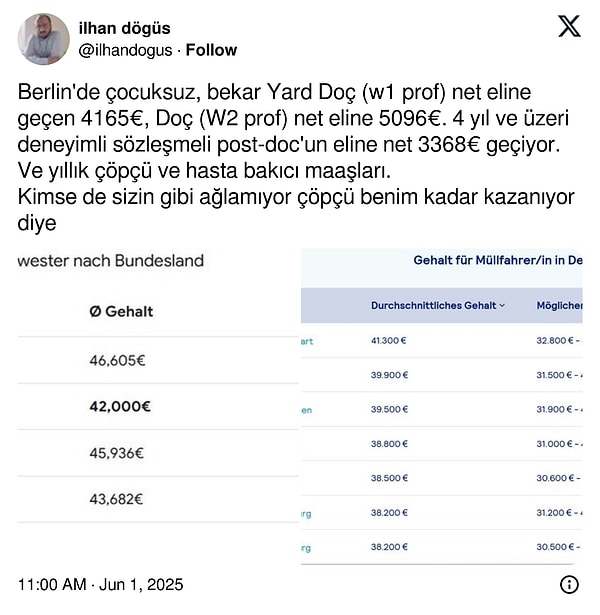600x615 pixels.
Task: Open the salary tables image
Action: [x=300, y=405]
